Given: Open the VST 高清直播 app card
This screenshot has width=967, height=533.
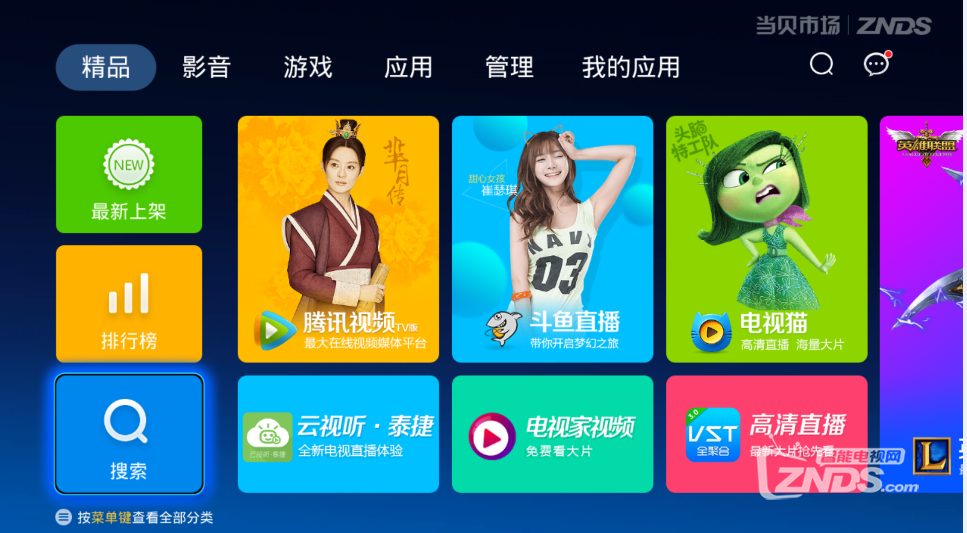Looking at the screenshot, I should (x=766, y=434).
